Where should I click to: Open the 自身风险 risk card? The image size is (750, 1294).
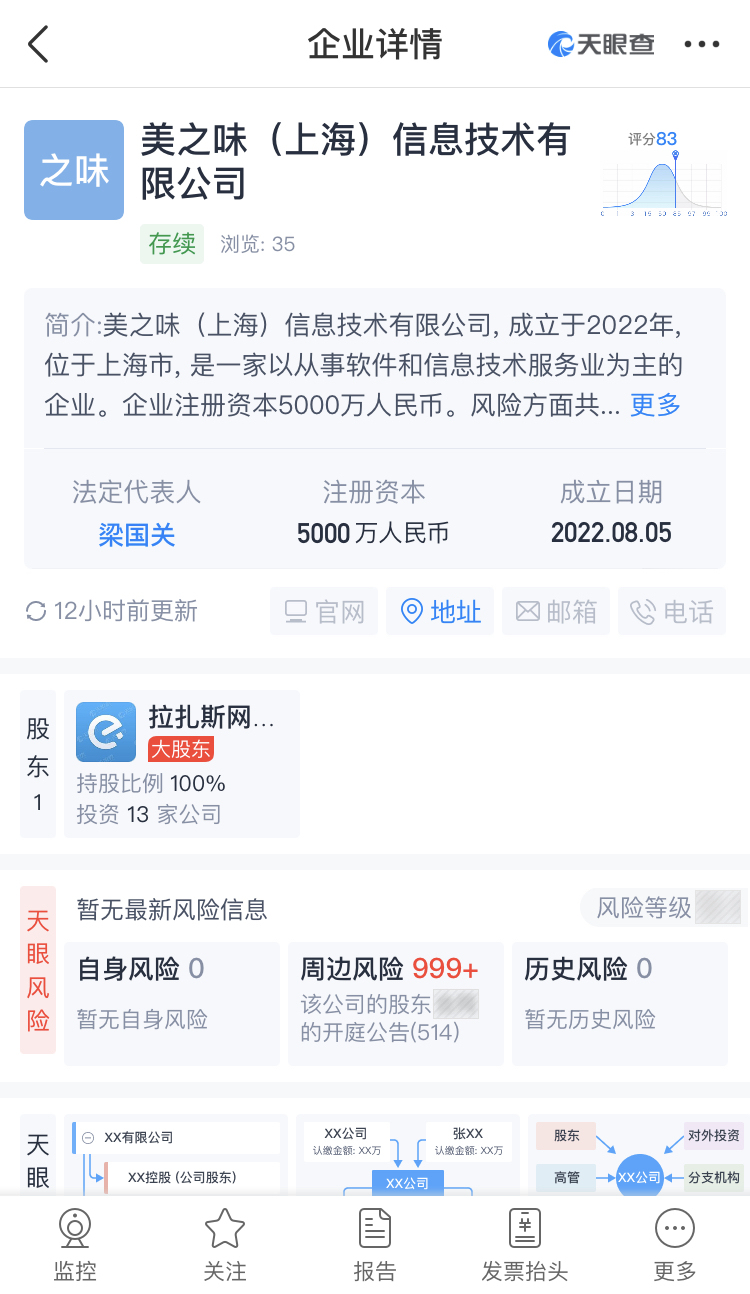point(172,1004)
